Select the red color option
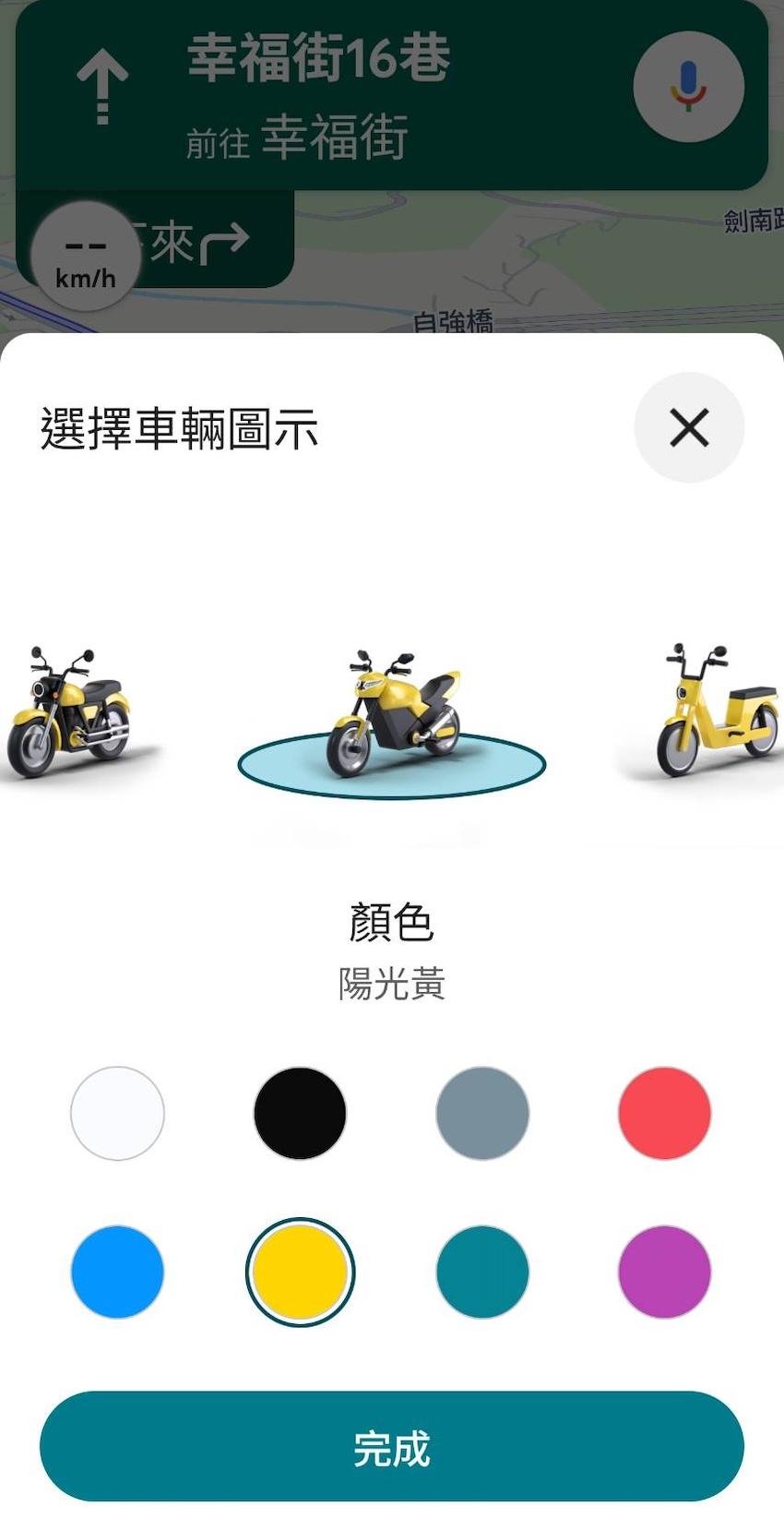Screen dimensions: 784x1530 tap(666, 1112)
